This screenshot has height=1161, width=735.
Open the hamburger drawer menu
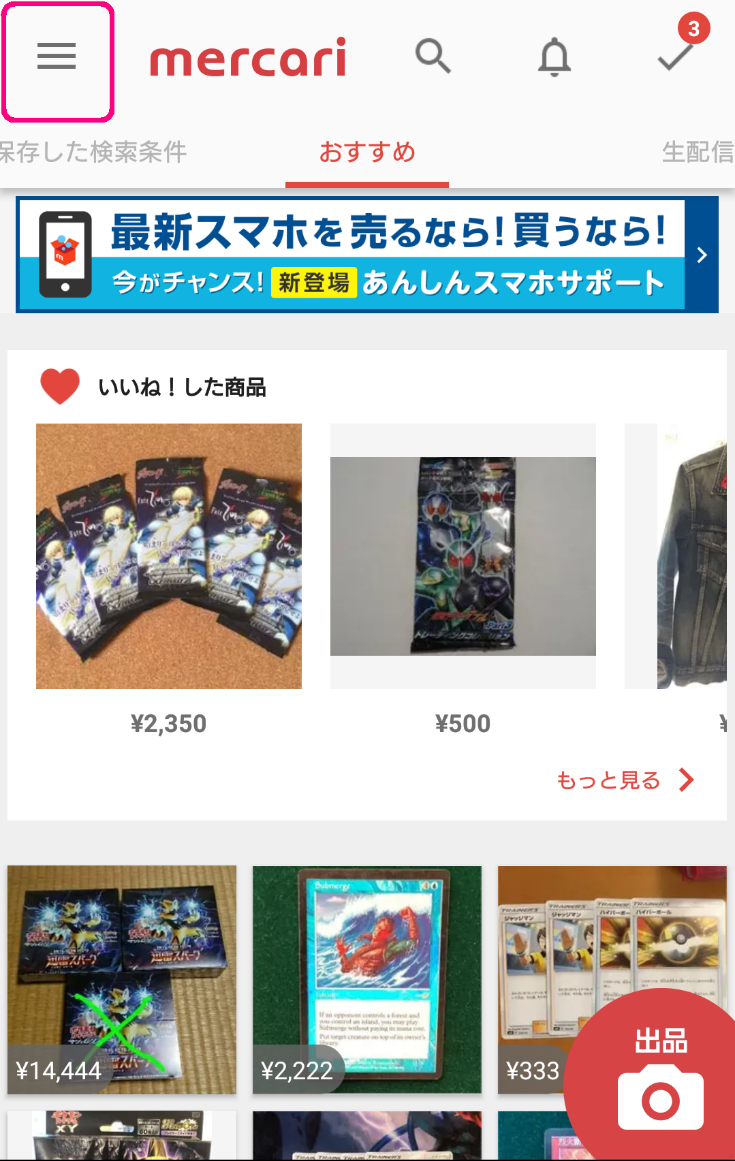(x=57, y=58)
